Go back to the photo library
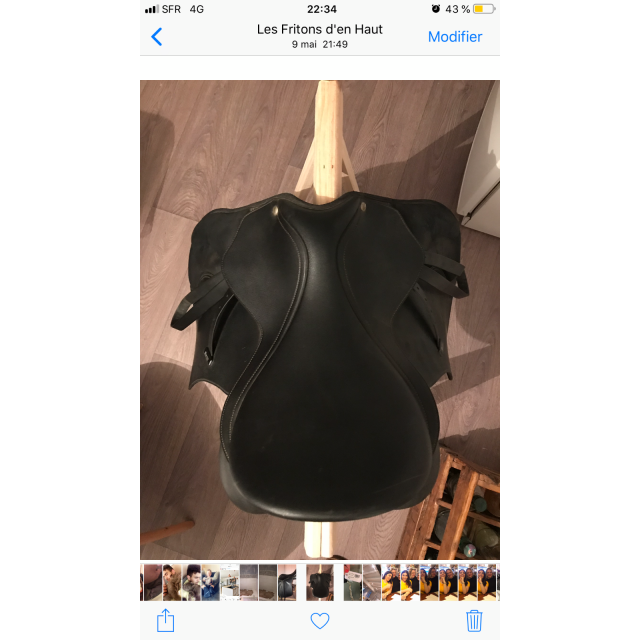 [x=156, y=37]
